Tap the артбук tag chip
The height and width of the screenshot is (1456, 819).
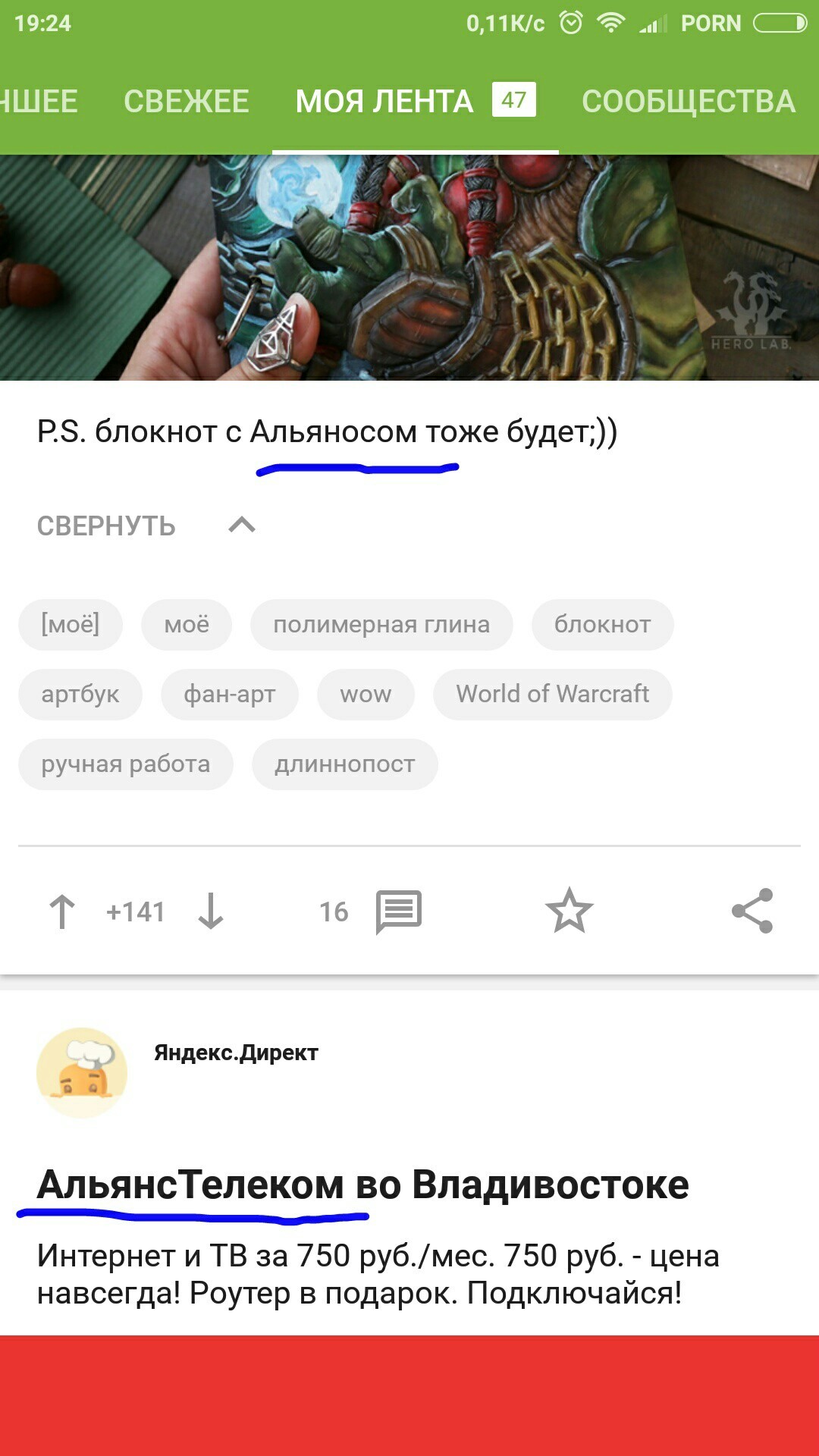(80, 694)
